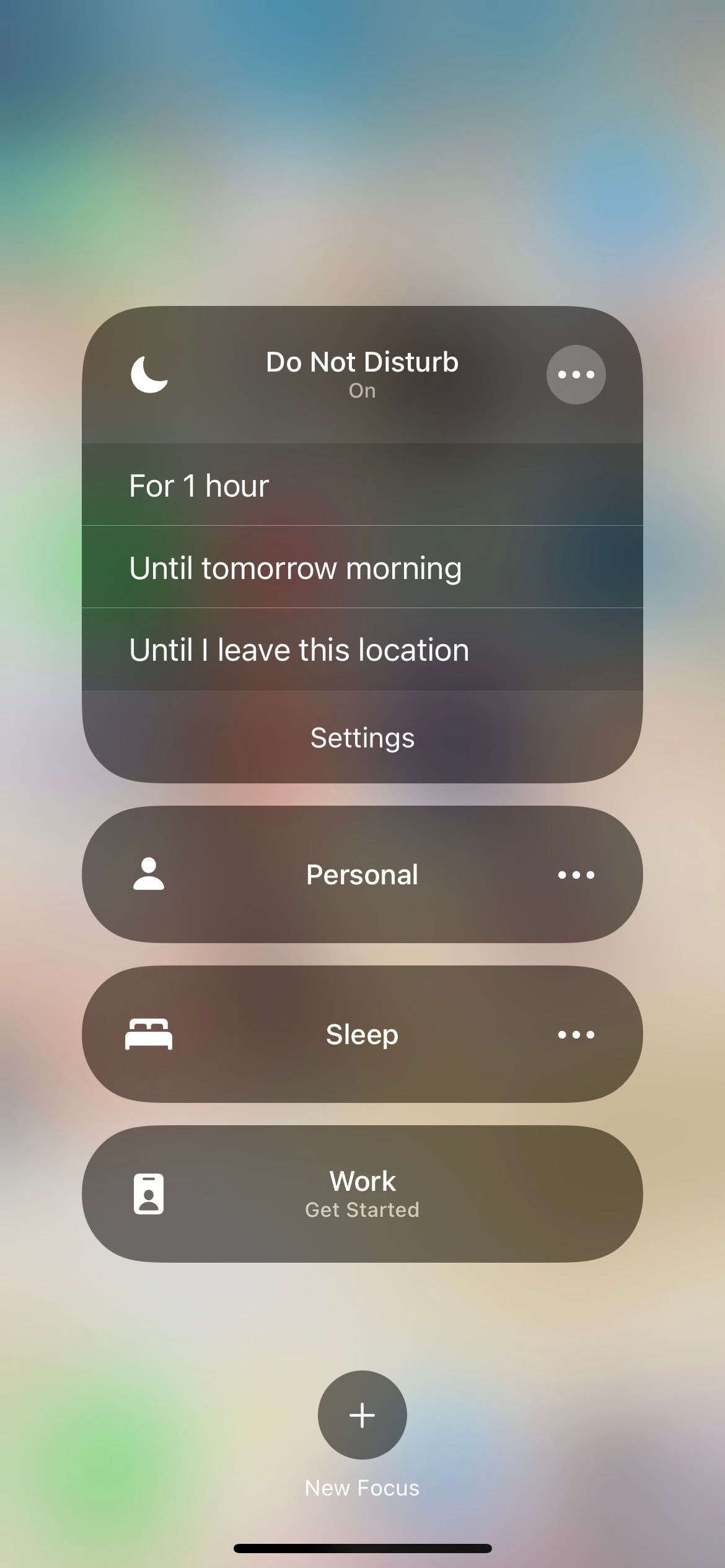725x1568 pixels.
Task: Tap the bed icon on Sleep focus
Action: tap(149, 1033)
